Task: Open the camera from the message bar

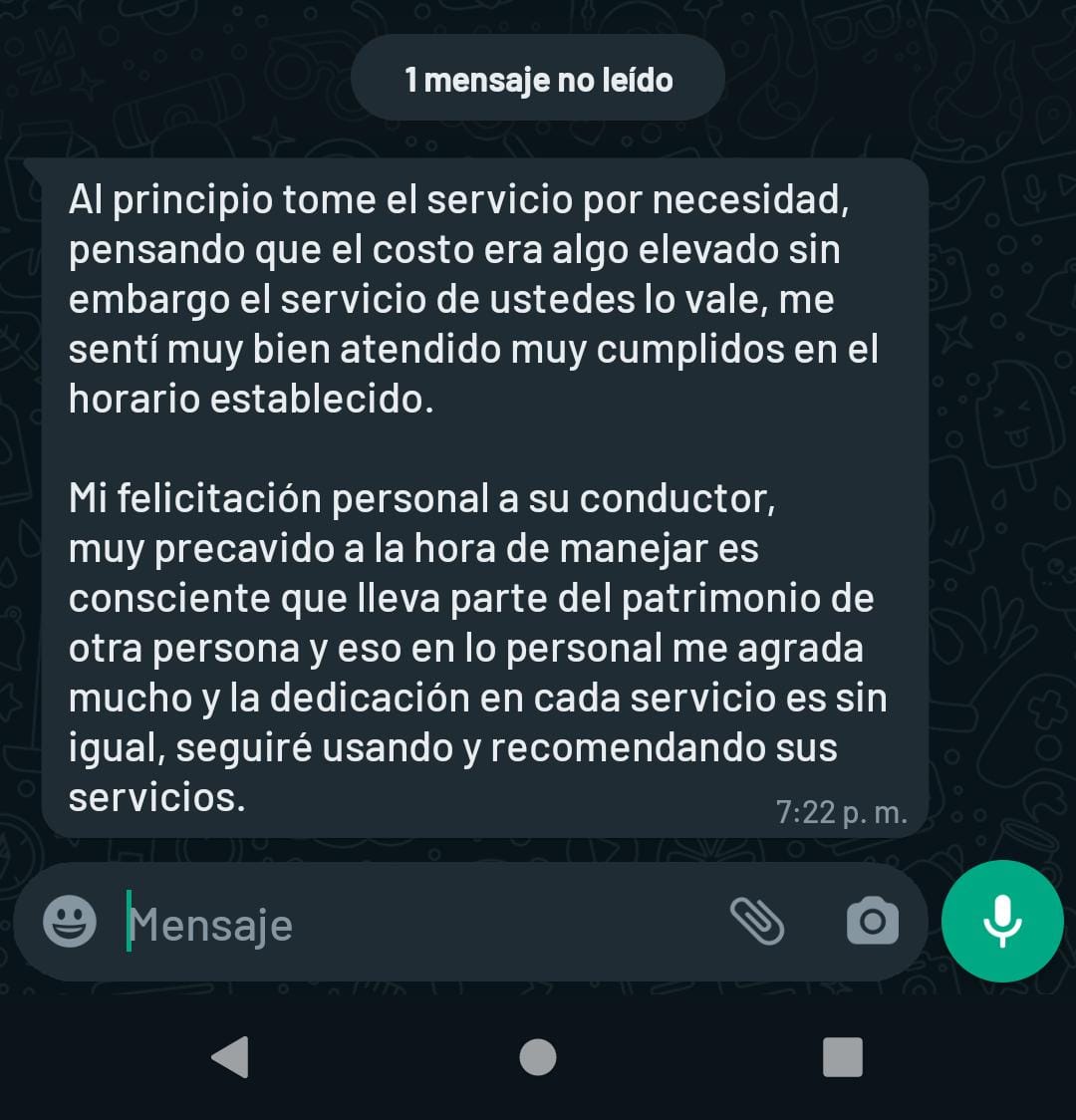Action: 872,921
